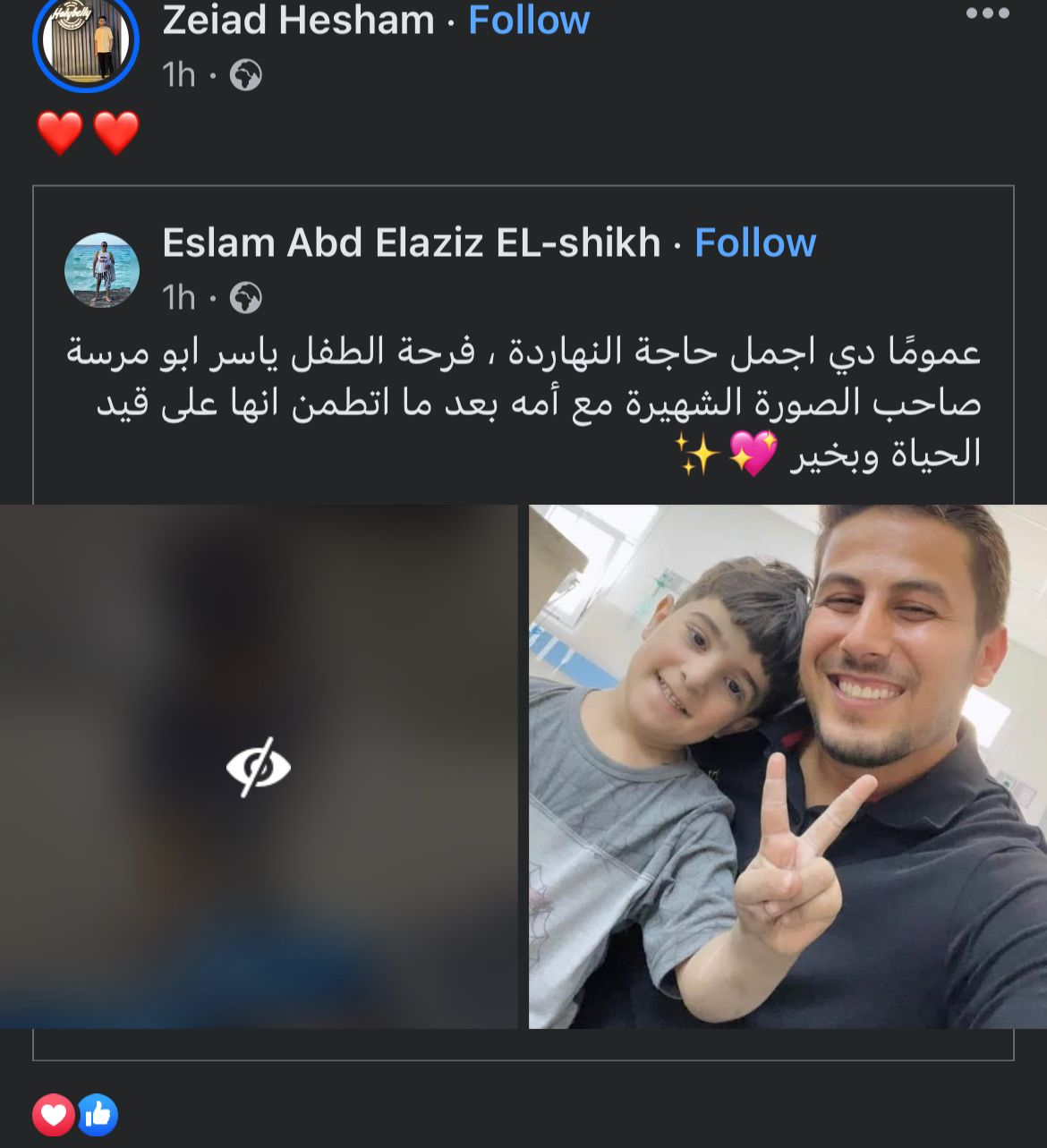The image size is (1047, 1148).
Task: Open Eslam Abd Elaziz EL-shikh's profile name
Action: pos(412,242)
